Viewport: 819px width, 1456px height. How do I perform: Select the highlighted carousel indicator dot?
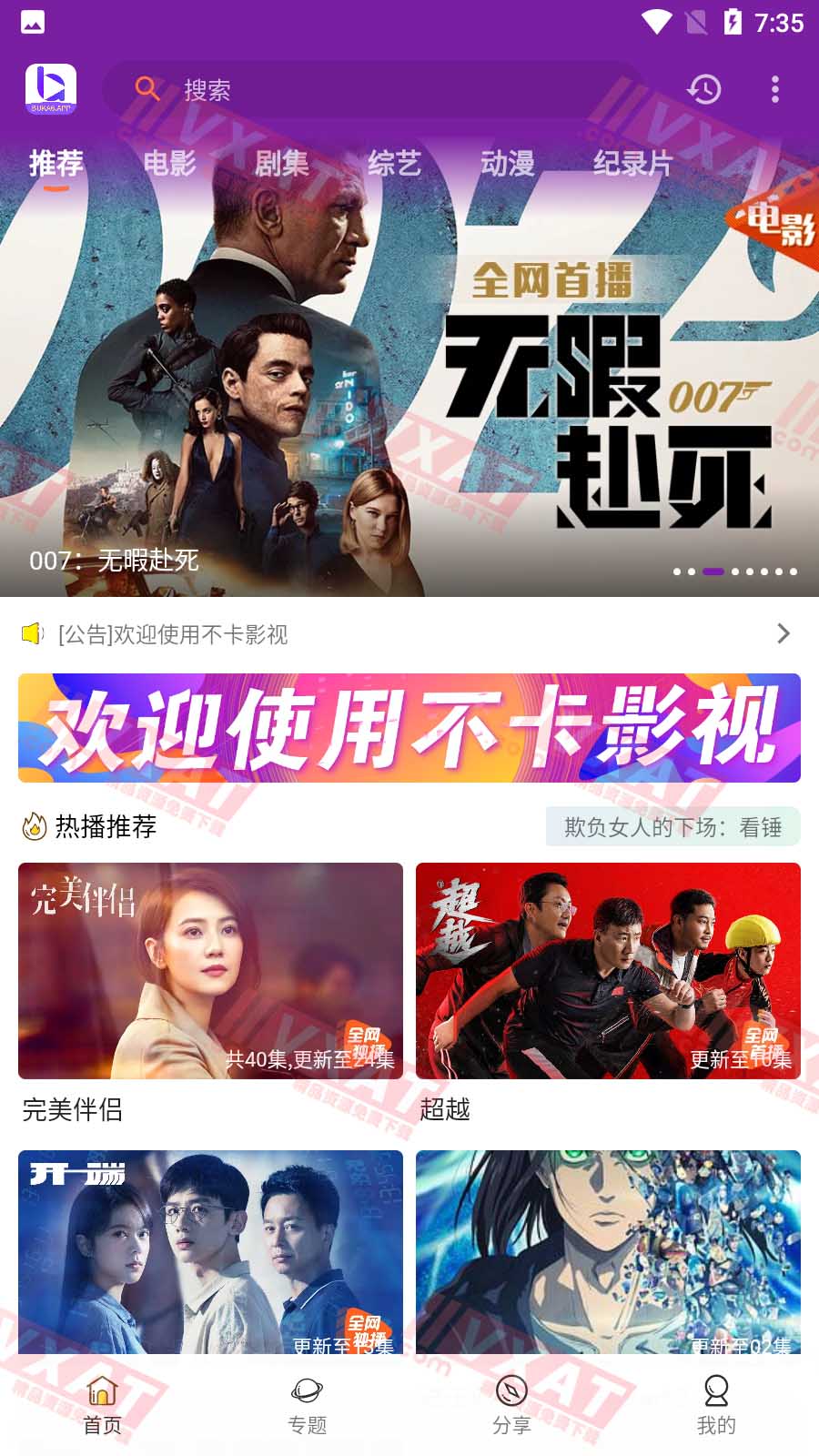712,572
